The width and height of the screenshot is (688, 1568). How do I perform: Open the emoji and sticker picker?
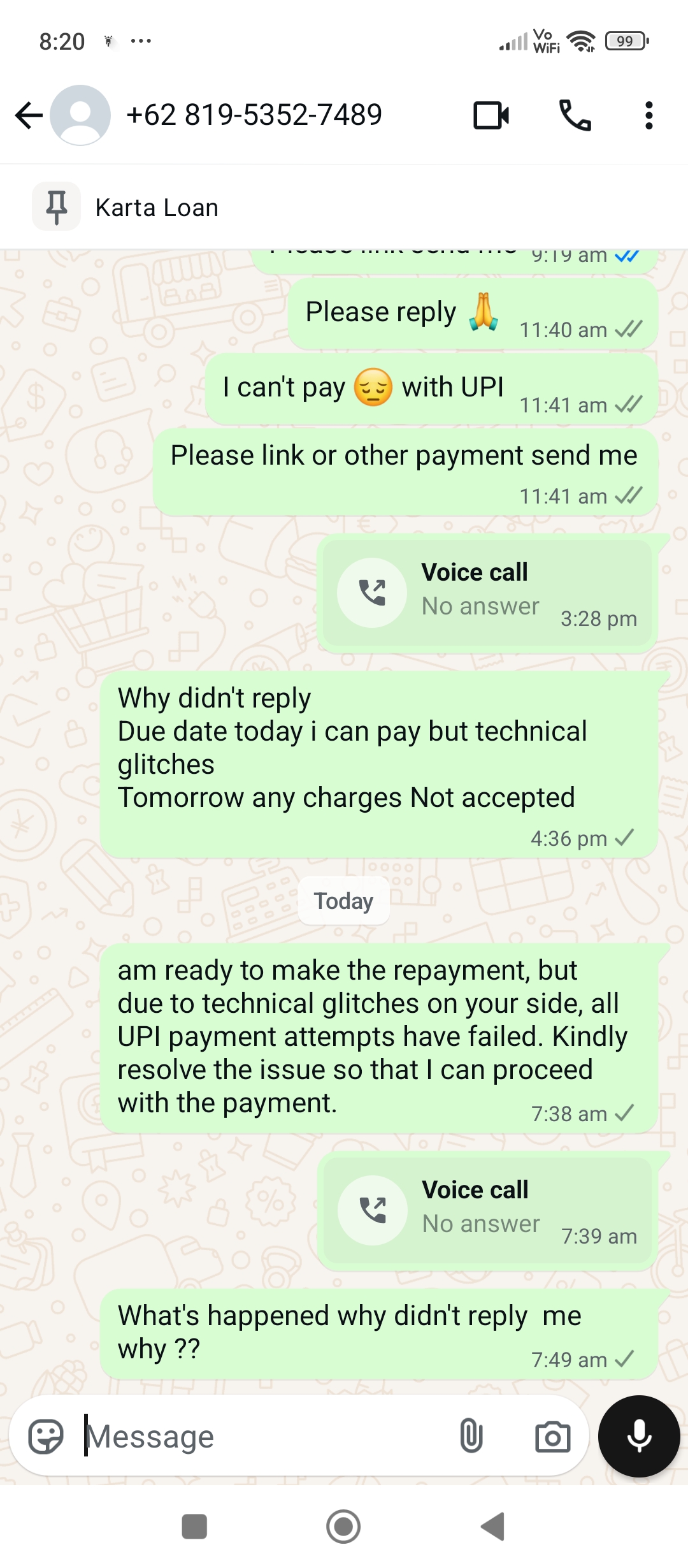(46, 1437)
